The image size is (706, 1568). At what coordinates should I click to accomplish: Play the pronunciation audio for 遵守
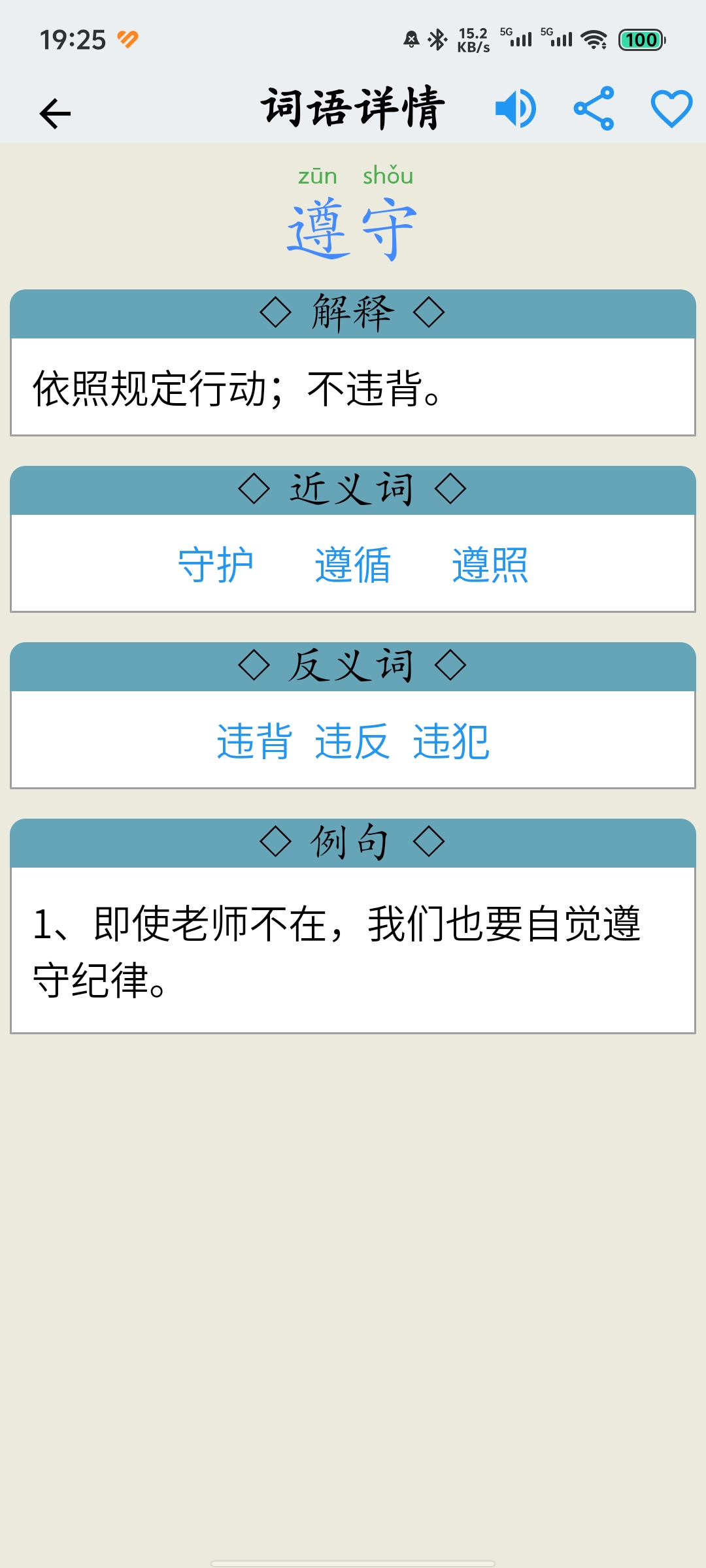click(516, 108)
